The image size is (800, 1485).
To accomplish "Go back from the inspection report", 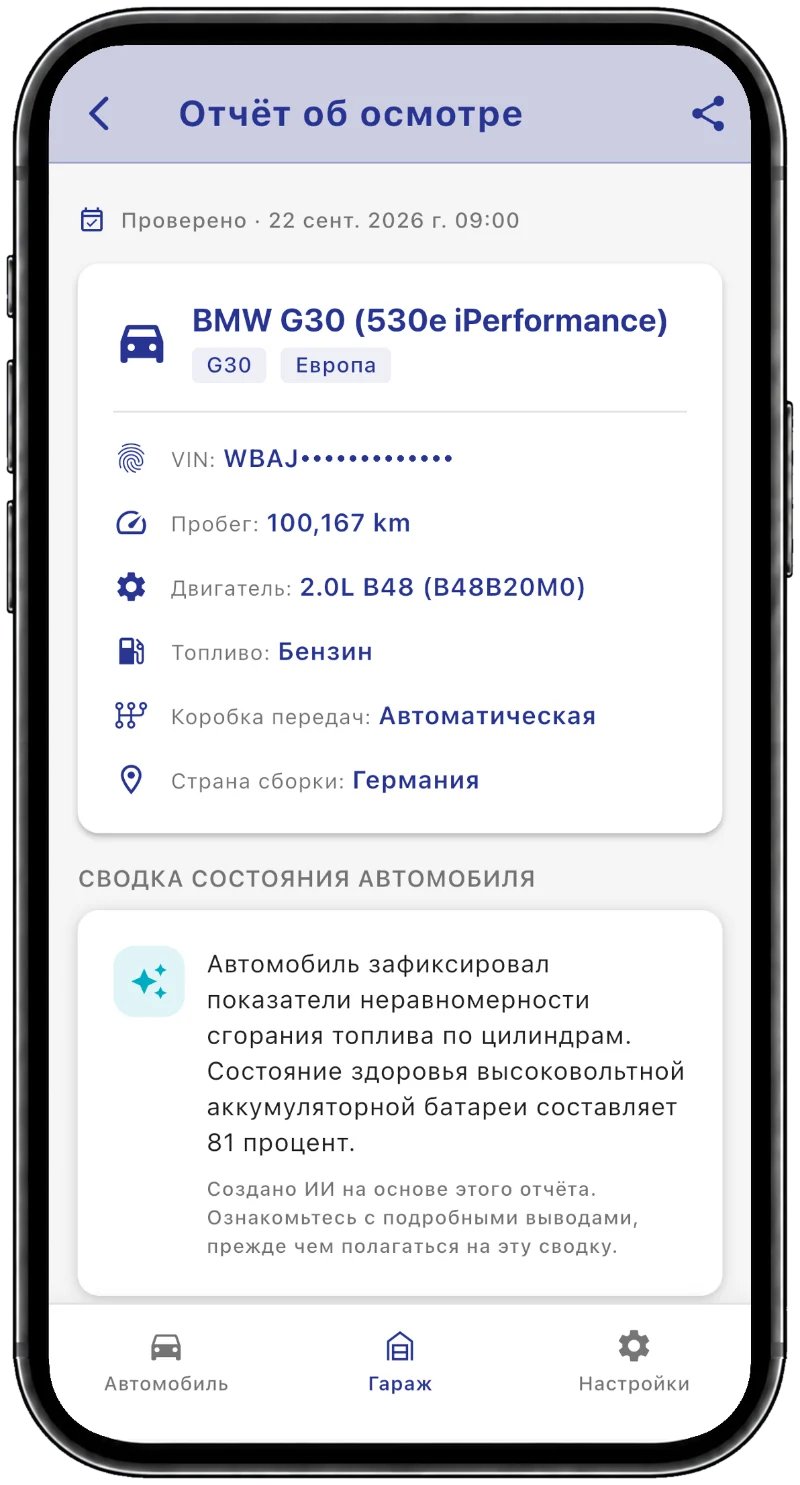I will coord(99,114).
